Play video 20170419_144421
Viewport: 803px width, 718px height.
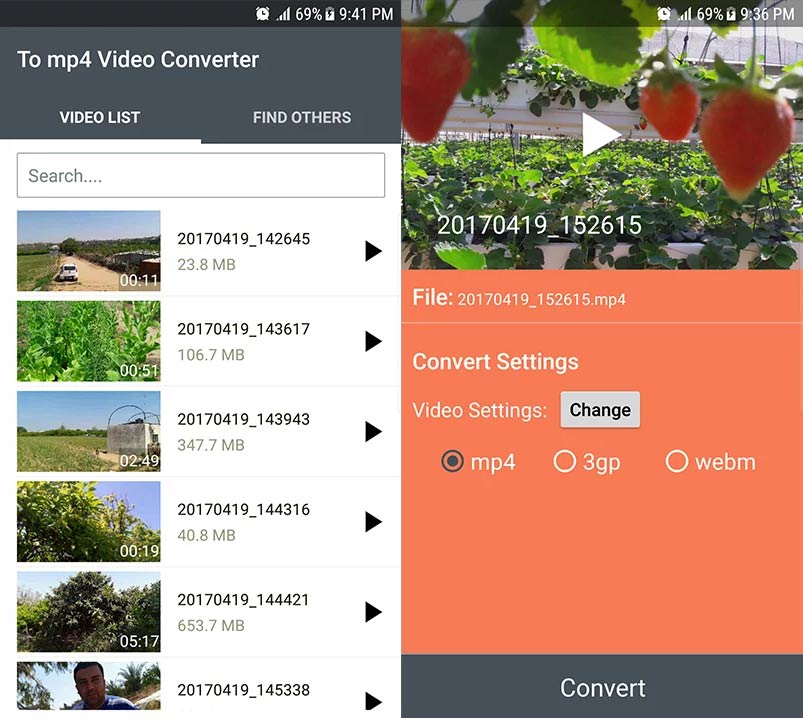[373, 611]
